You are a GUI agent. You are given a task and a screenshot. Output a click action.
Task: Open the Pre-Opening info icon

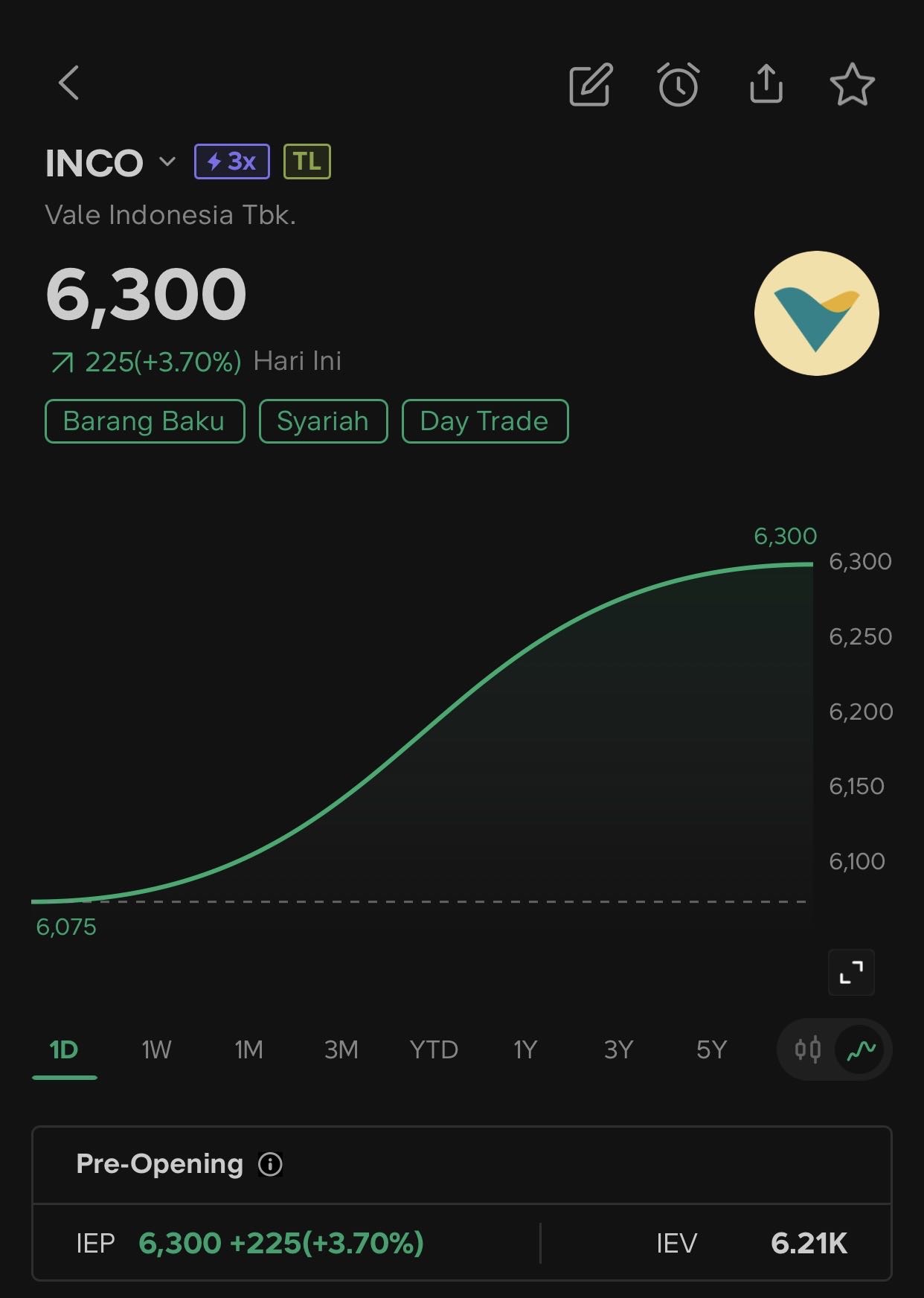tap(270, 1164)
